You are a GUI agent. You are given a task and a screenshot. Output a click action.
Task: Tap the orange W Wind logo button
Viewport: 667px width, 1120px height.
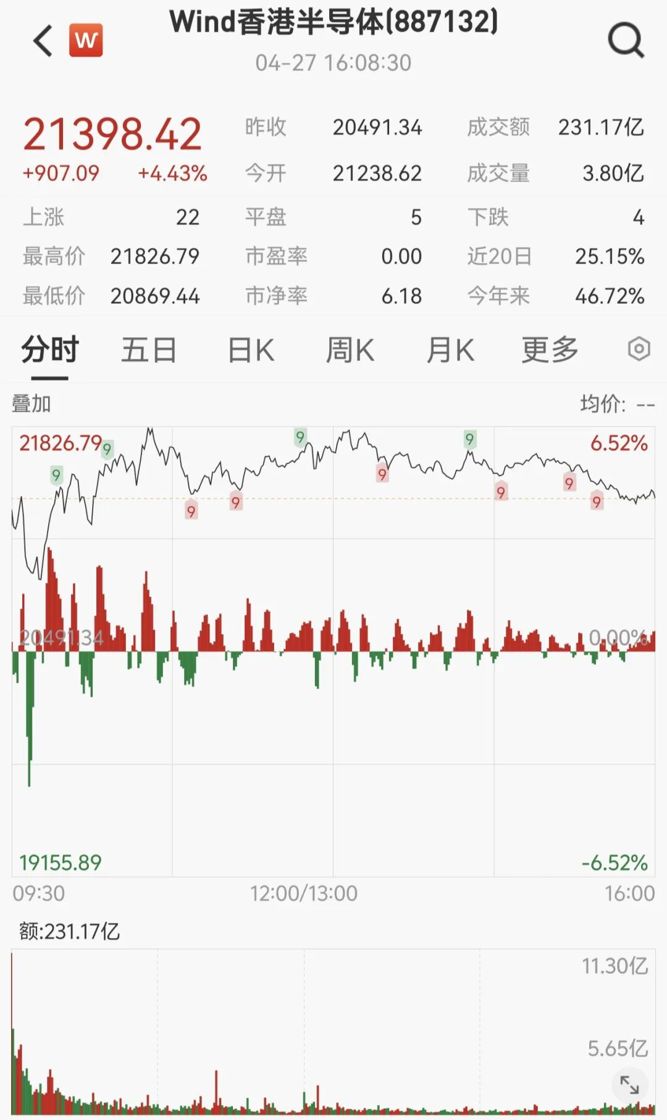[x=86, y=41]
